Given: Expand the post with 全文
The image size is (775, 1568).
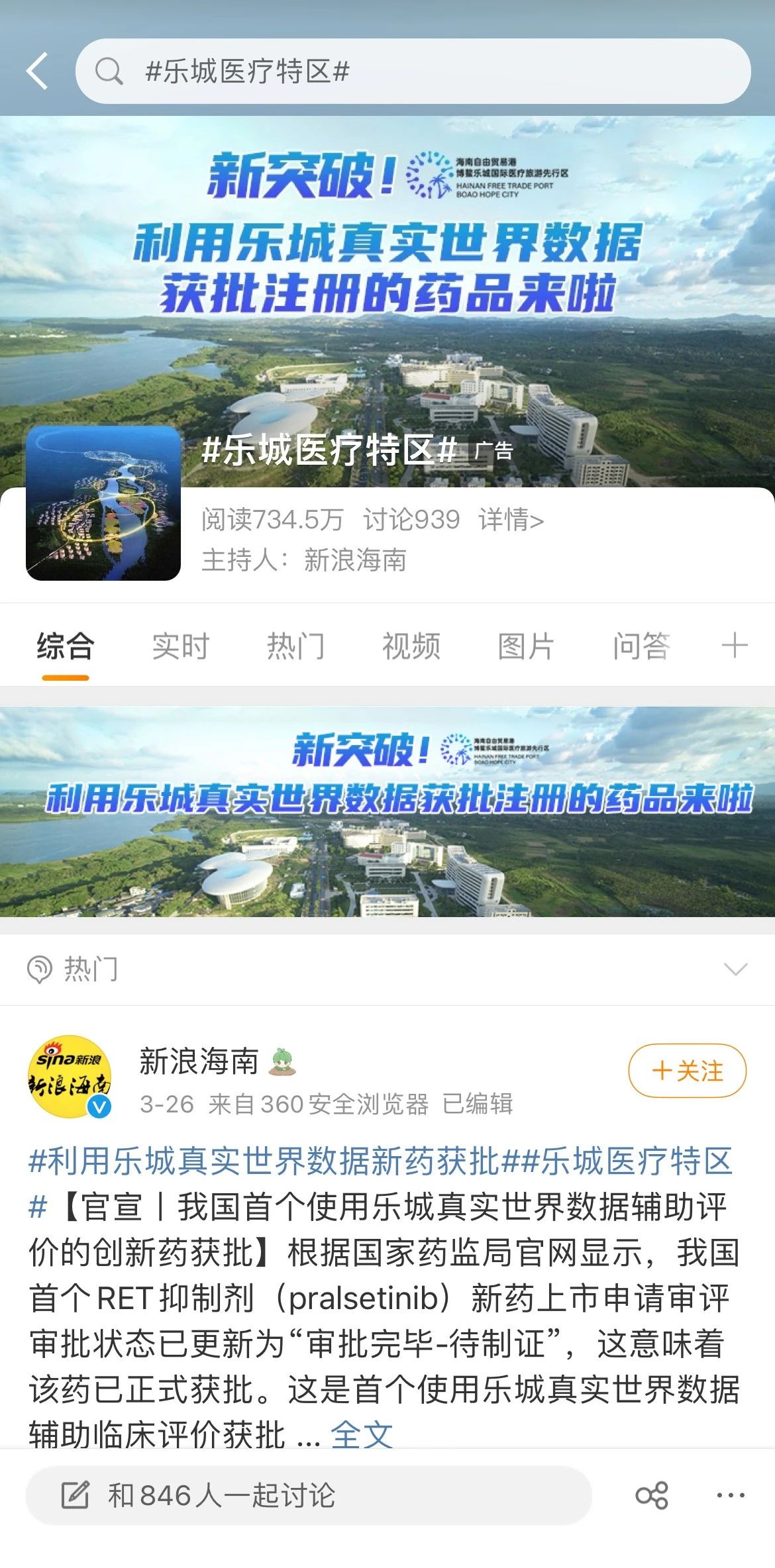Looking at the screenshot, I should [362, 1435].
